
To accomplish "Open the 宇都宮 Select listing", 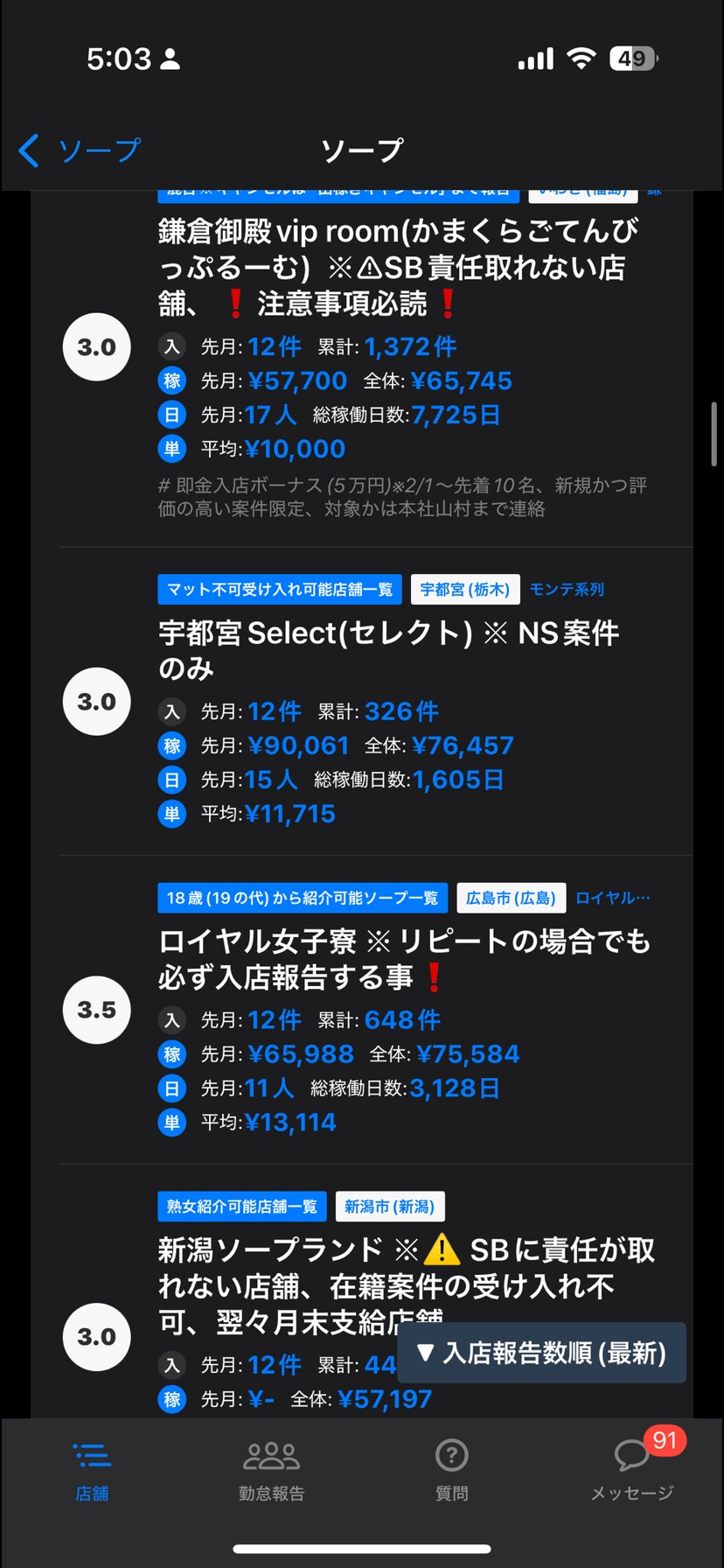I will 388,650.
